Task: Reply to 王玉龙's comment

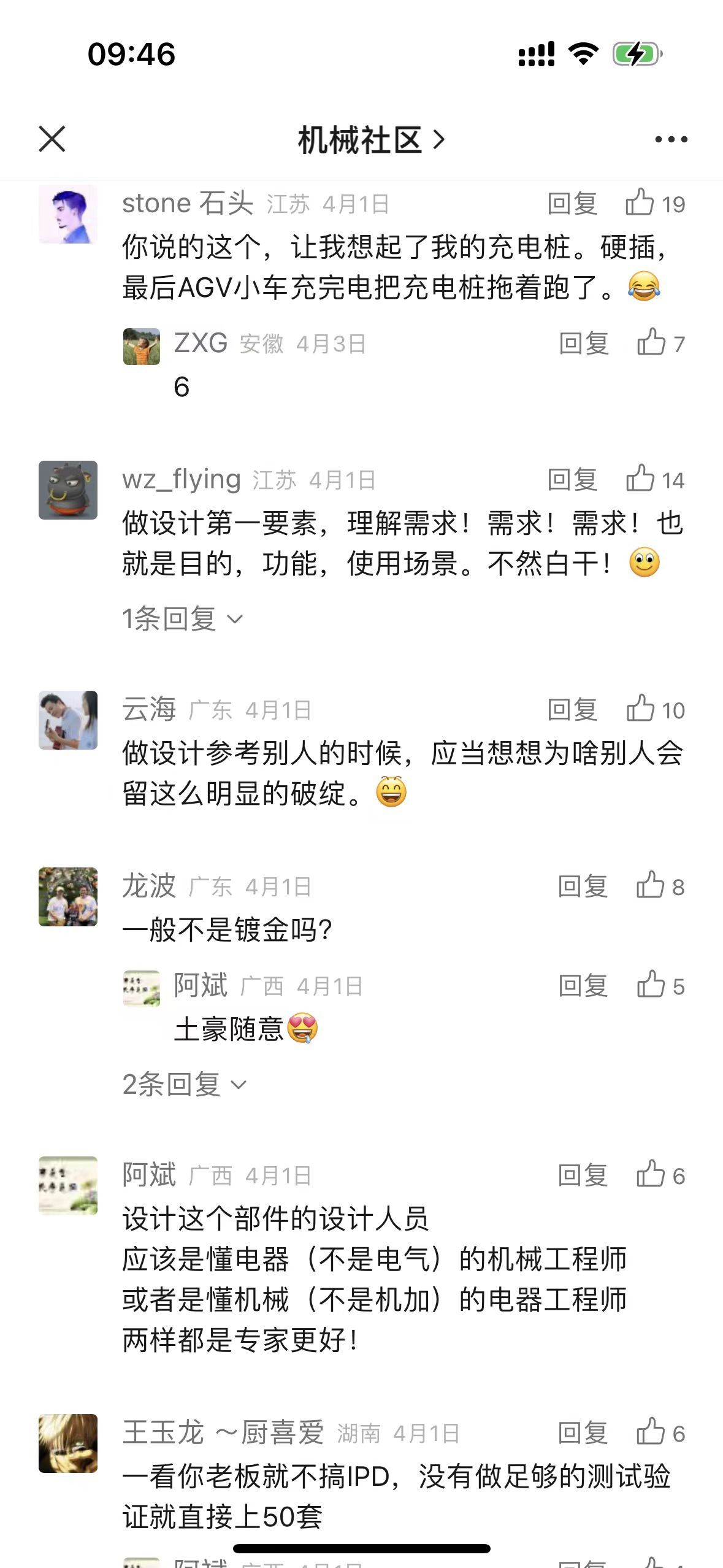Action: coord(583,1433)
